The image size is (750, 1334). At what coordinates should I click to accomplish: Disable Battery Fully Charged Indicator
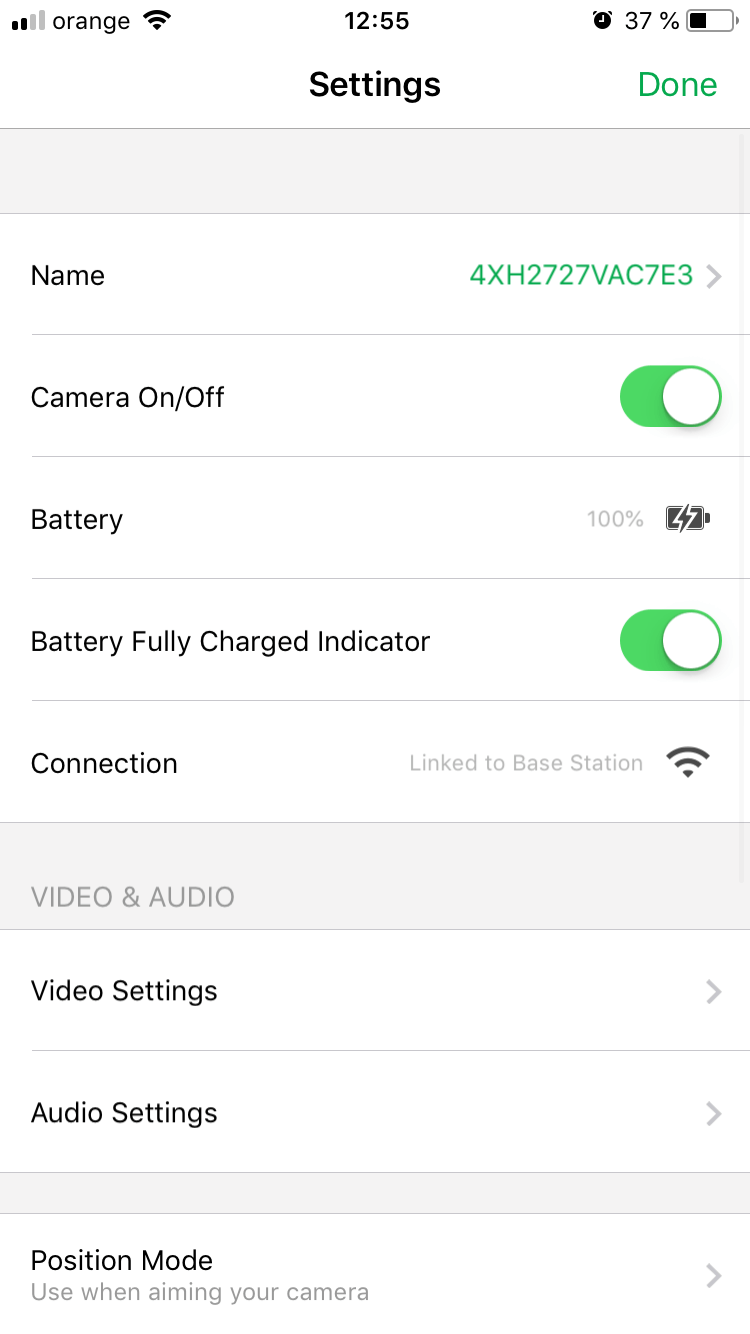pyautogui.click(x=670, y=641)
